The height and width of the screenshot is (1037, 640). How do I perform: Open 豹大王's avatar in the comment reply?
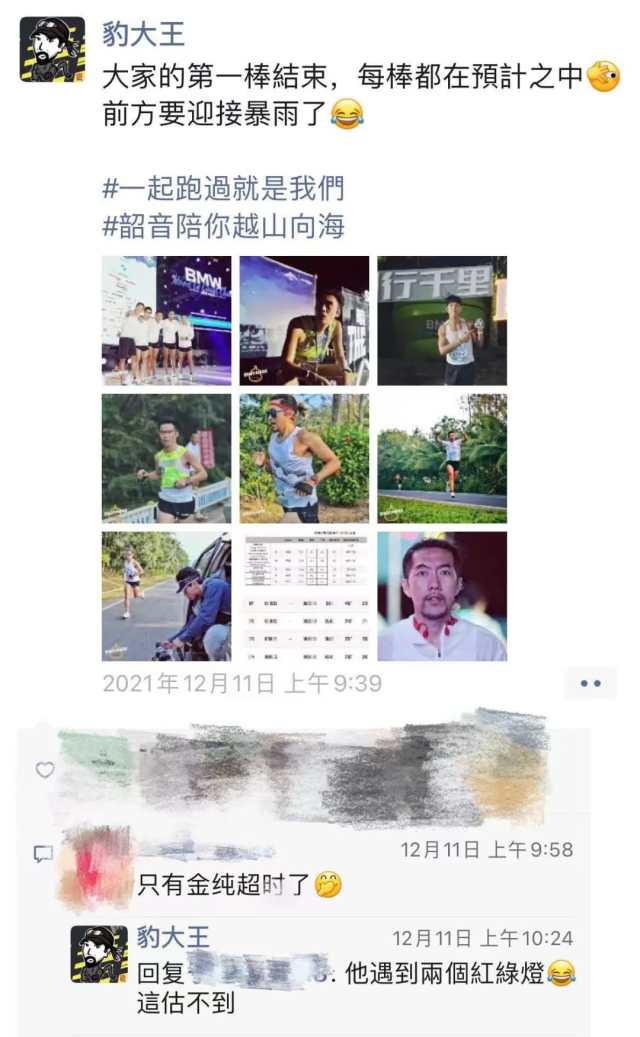(99, 954)
